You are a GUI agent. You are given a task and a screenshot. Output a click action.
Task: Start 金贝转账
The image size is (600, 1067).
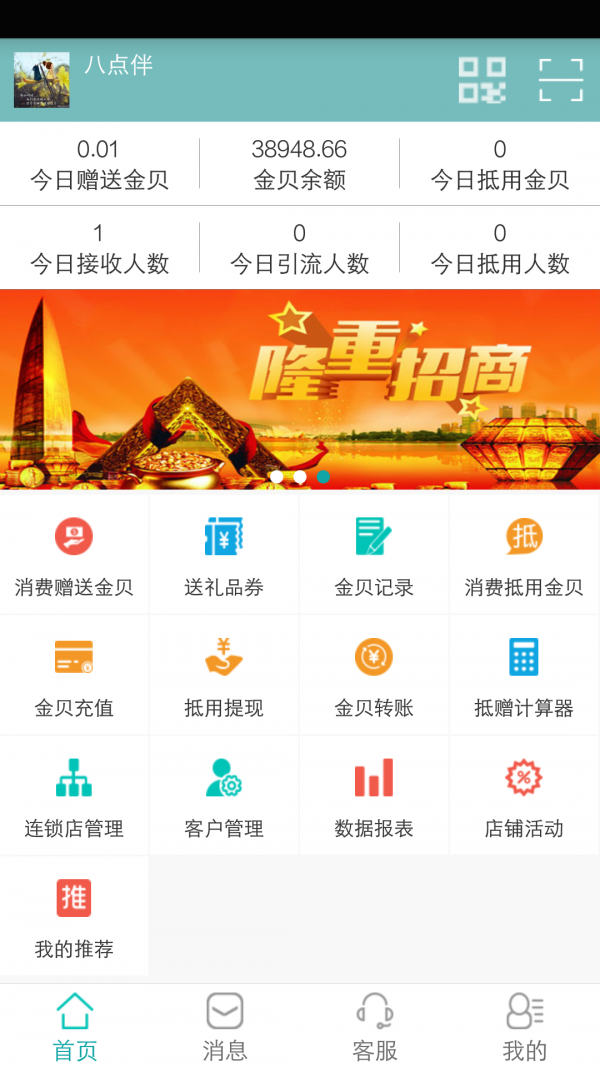(374, 674)
